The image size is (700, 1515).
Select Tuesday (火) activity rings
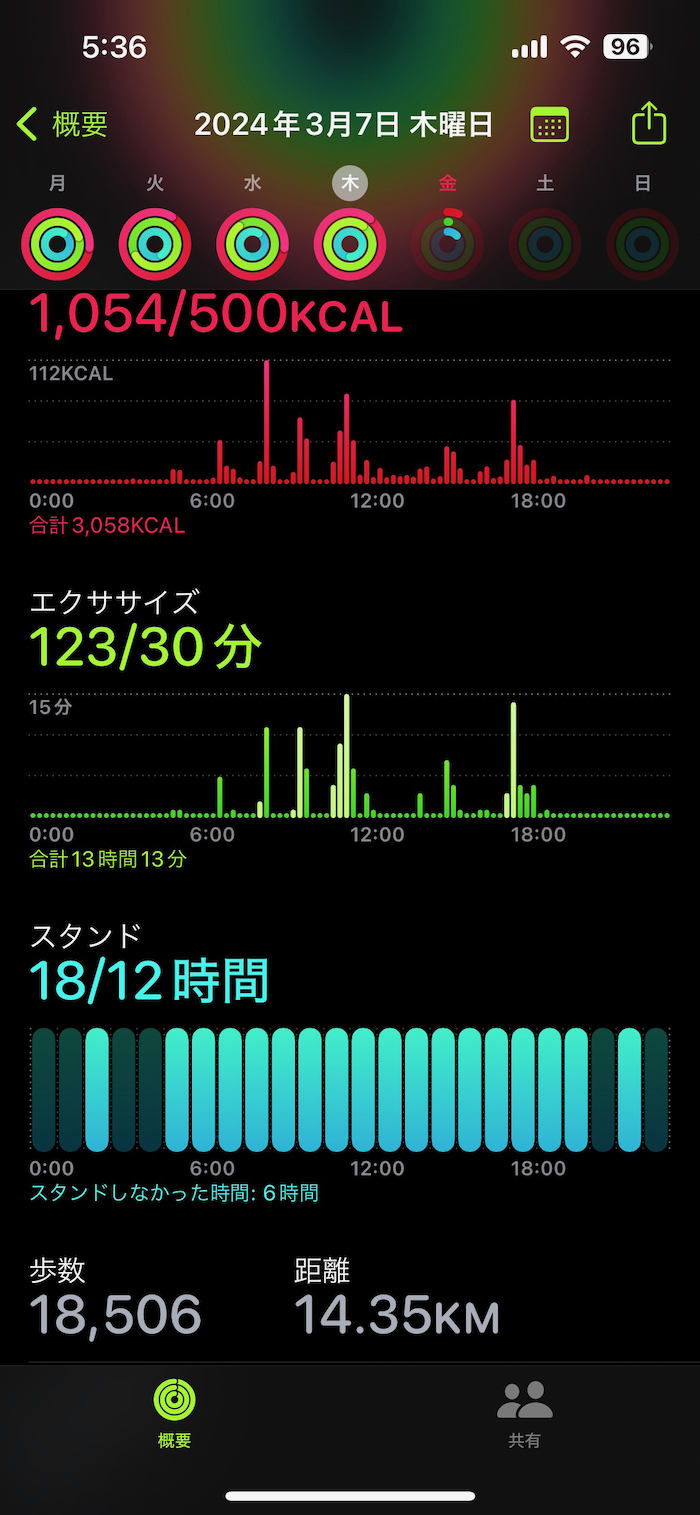point(155,243)
